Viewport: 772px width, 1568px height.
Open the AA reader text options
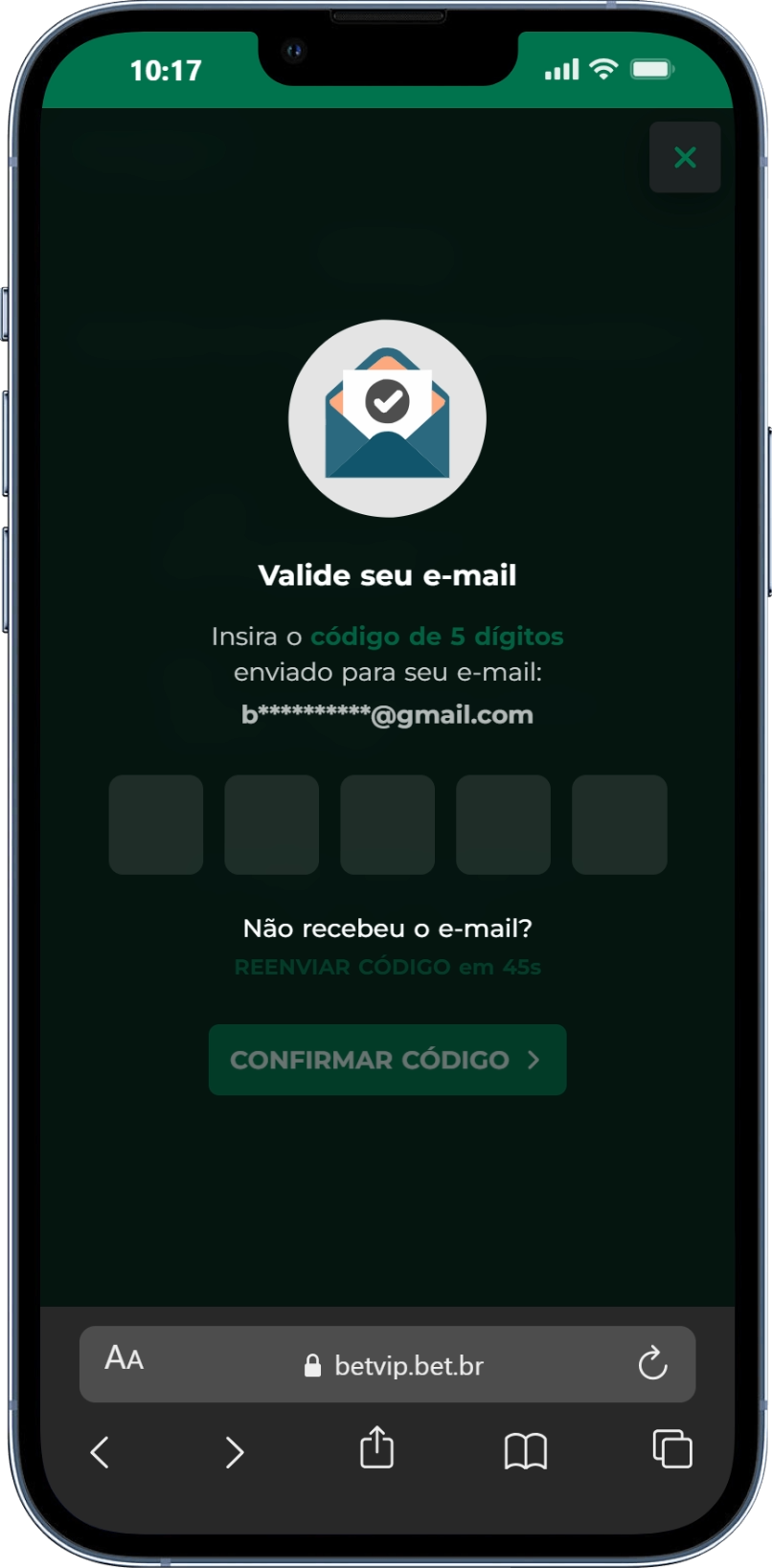(x=125, y=1358)
